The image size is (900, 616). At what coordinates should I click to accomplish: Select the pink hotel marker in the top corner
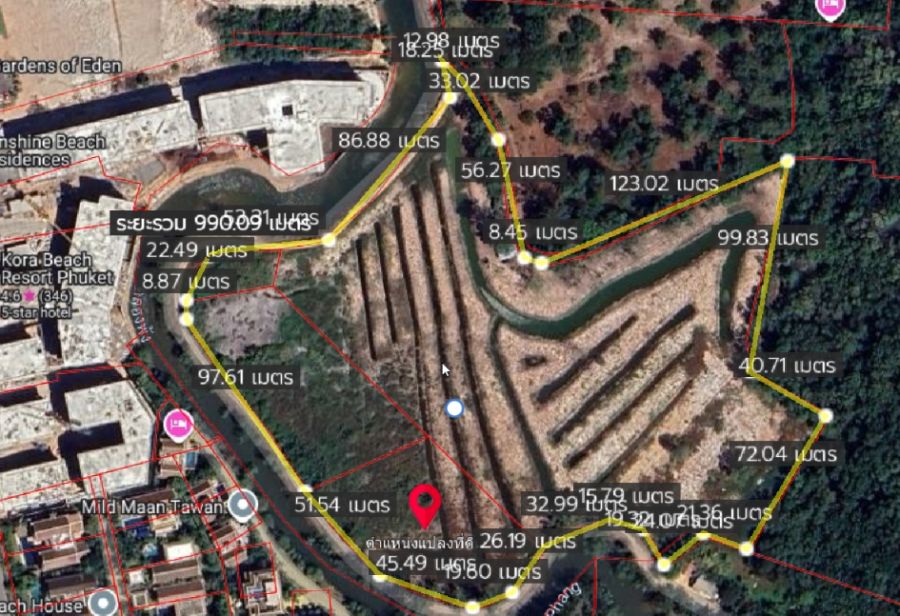[829, 8]
